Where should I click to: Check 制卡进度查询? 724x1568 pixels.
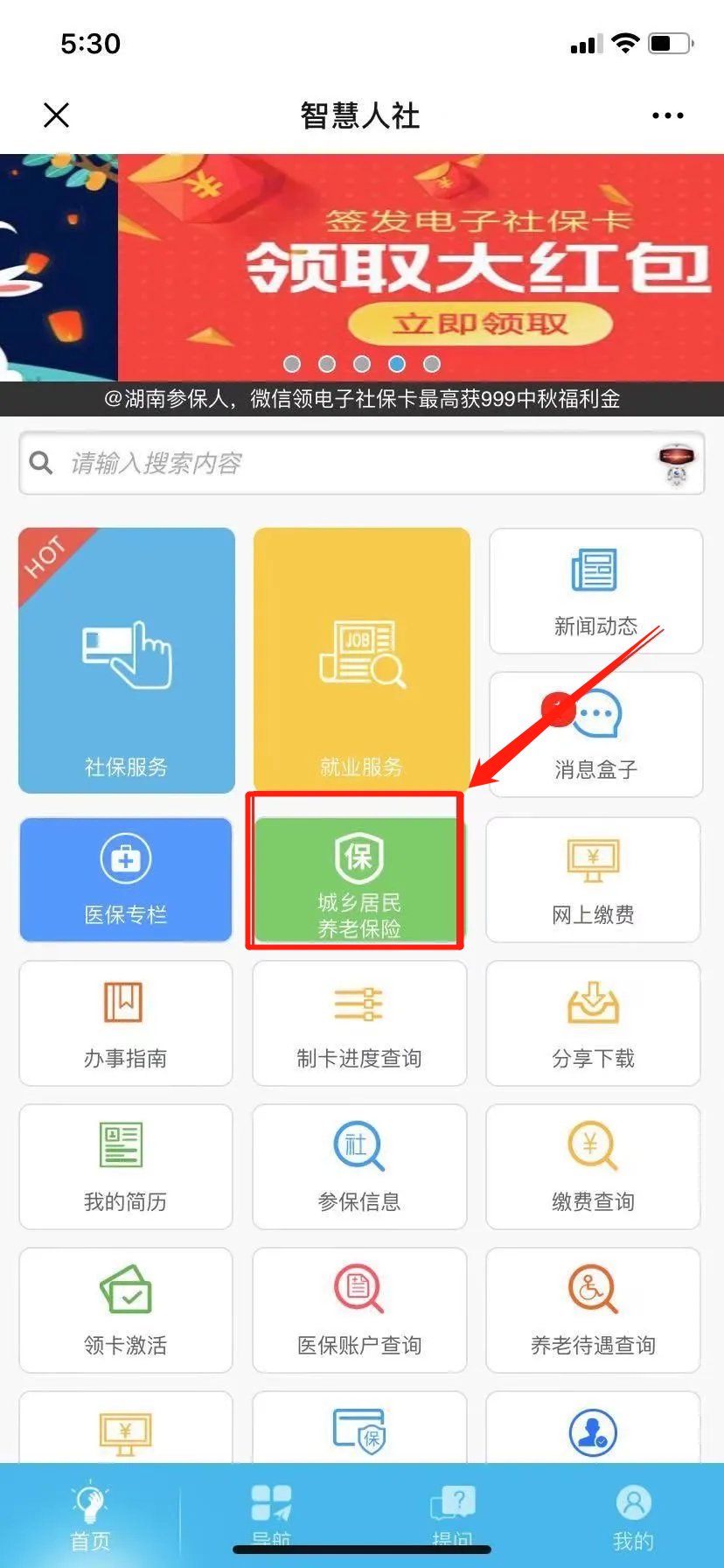tap(359, 1023)
